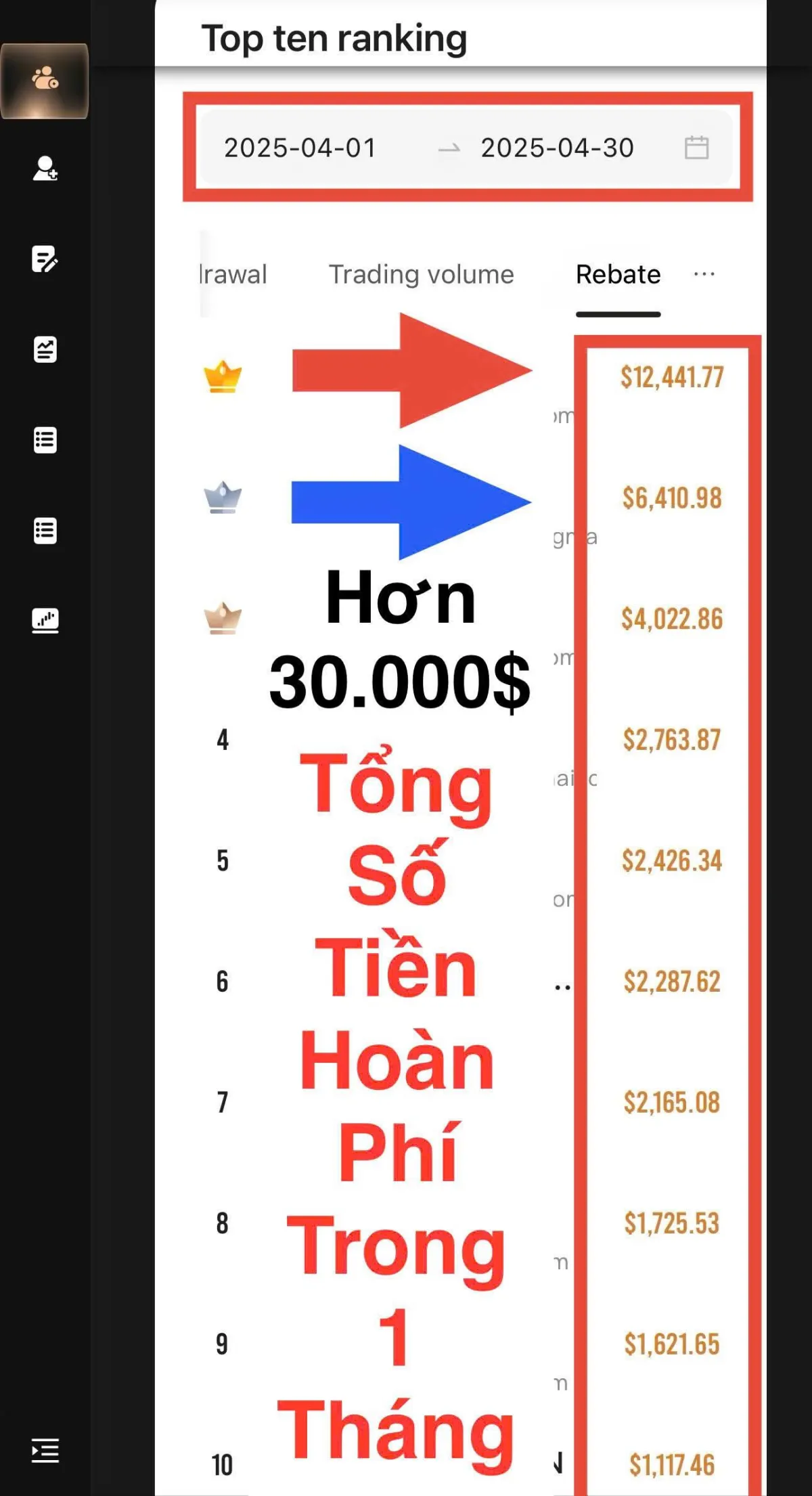Open the edit note sidebar icon
Viewport: 812px width, 1496px height.
(x=45, y=259)
